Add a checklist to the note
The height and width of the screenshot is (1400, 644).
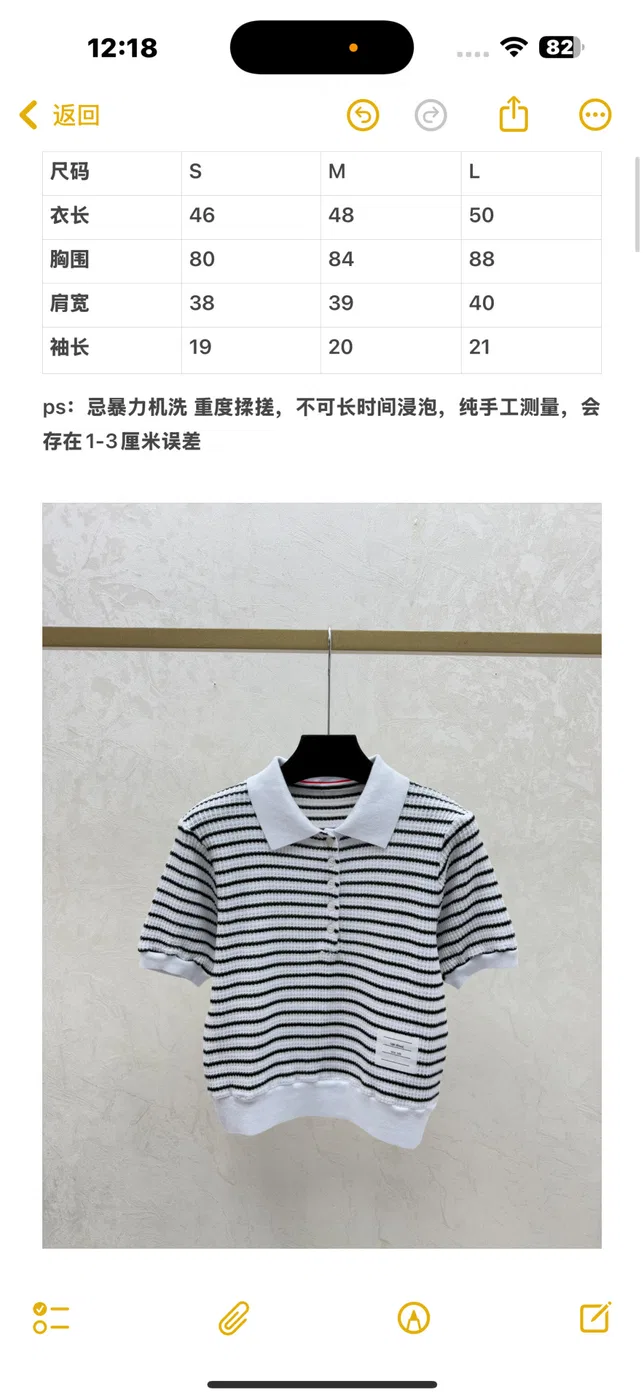pos(50,1317)
